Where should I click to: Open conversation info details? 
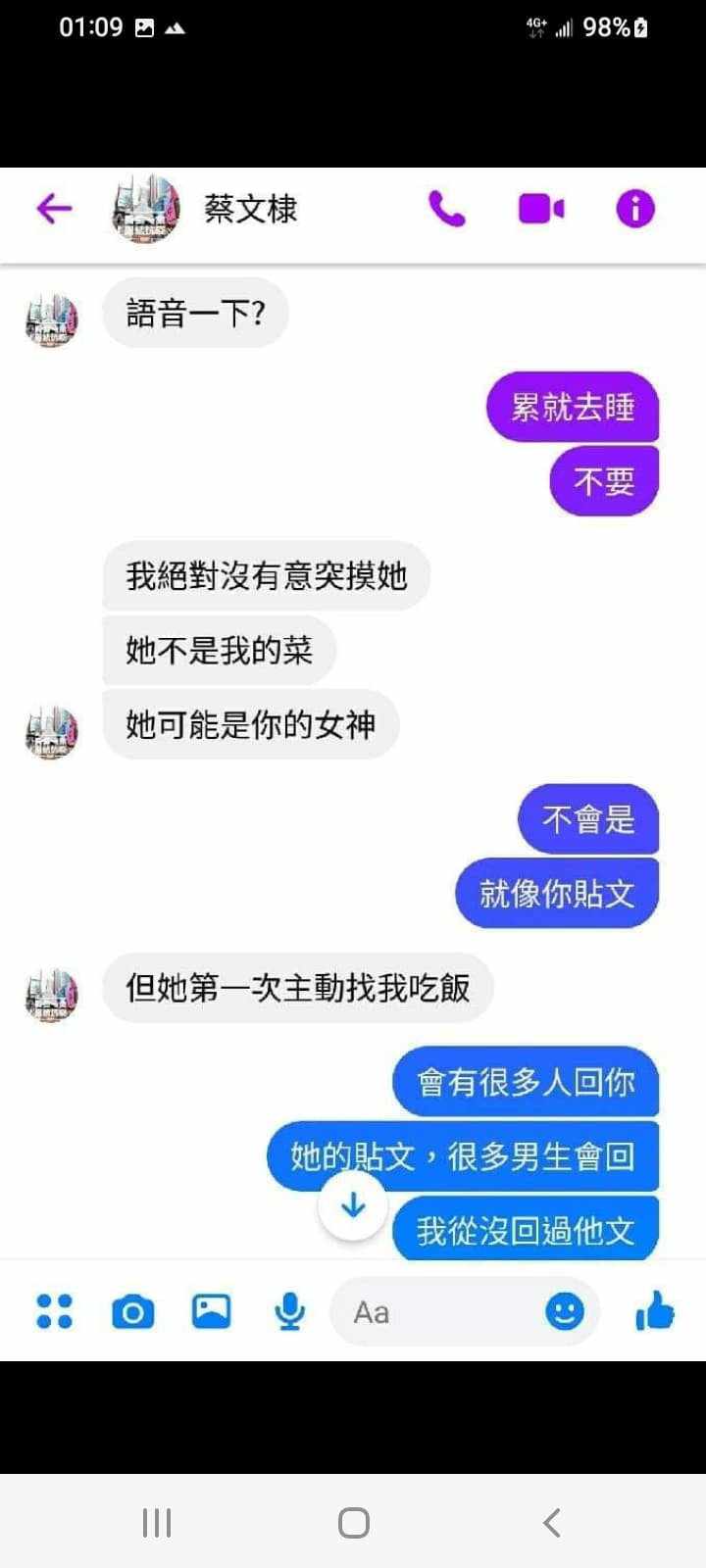tap(634, 209)
